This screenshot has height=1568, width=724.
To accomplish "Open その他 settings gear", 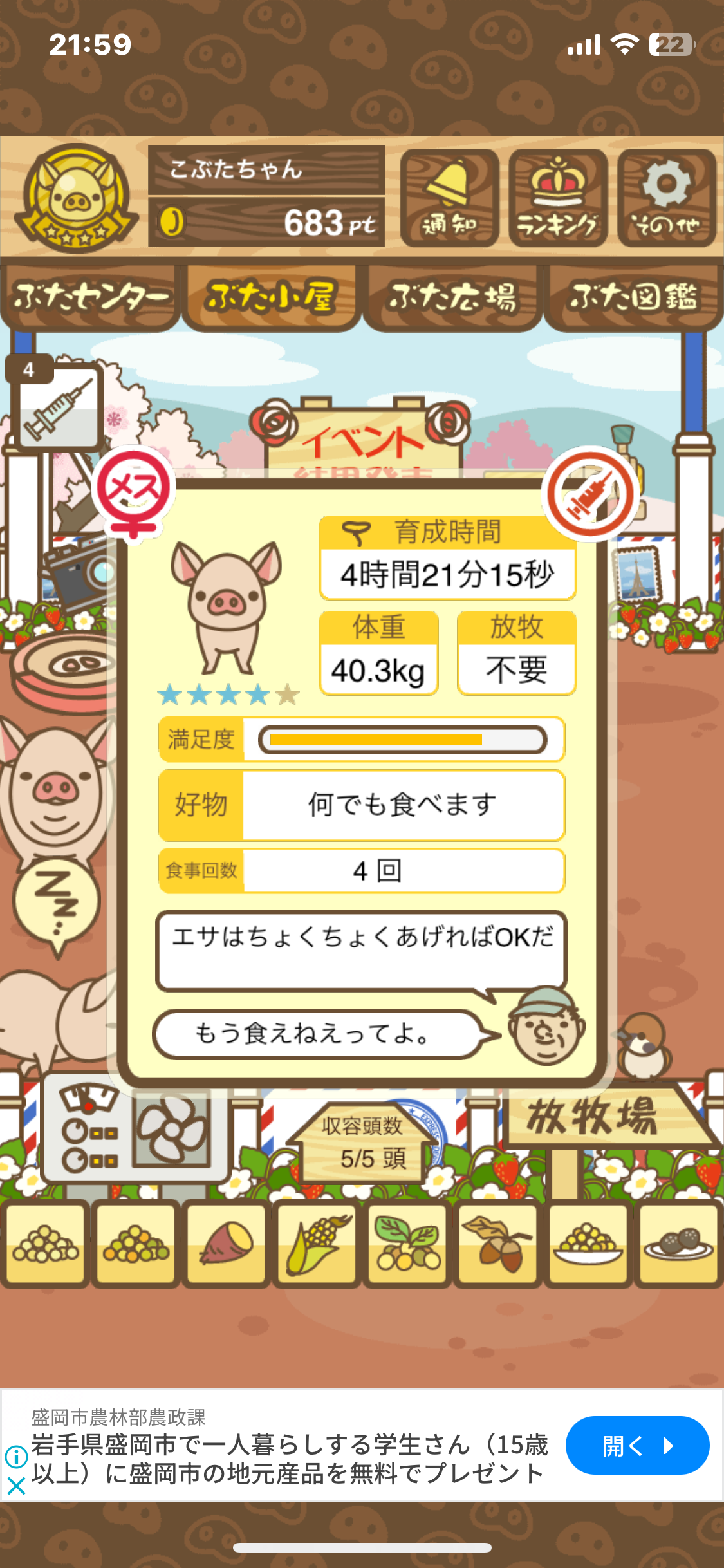I will point(667,198).
